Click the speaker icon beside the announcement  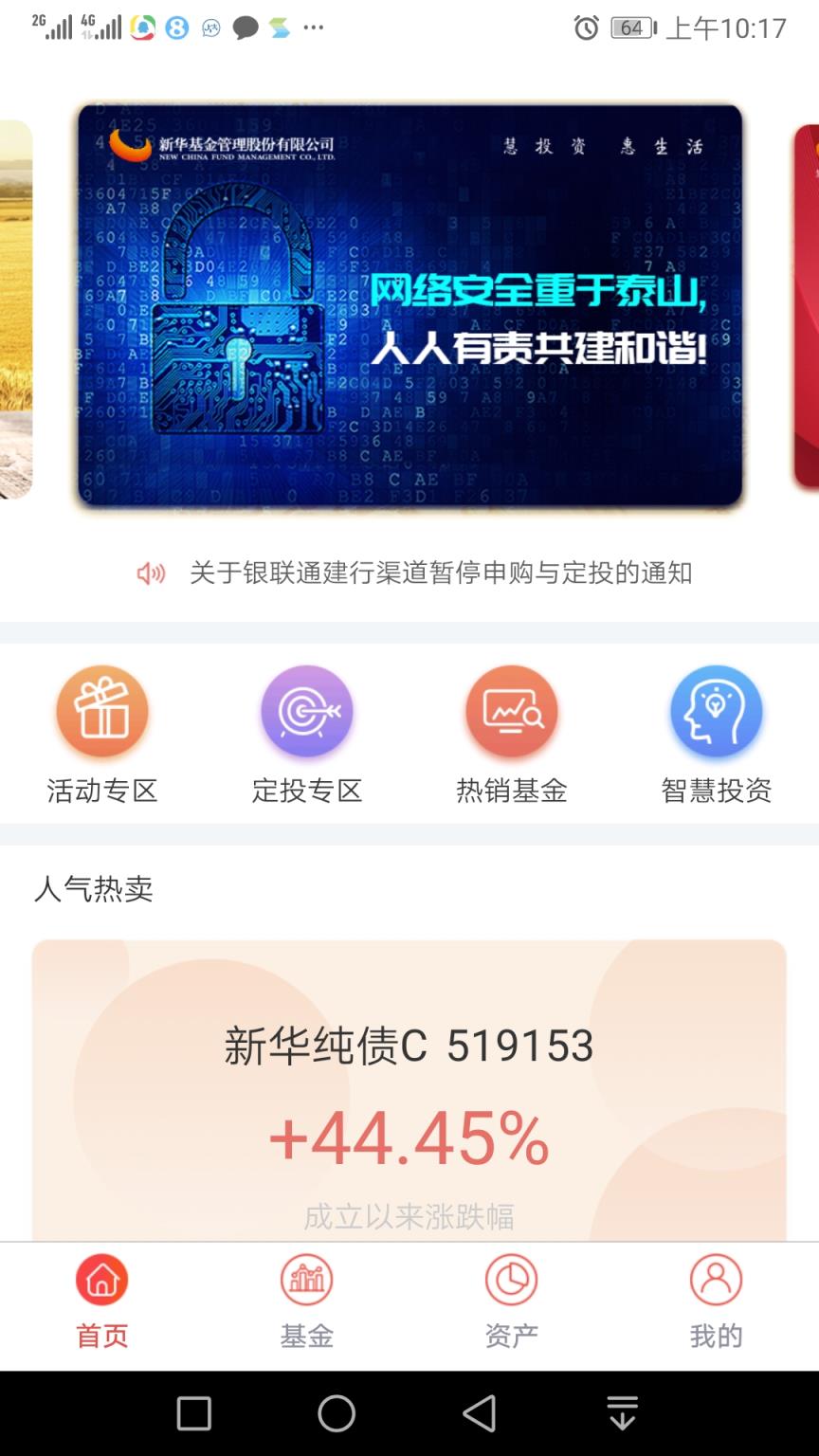pos(150,574)
